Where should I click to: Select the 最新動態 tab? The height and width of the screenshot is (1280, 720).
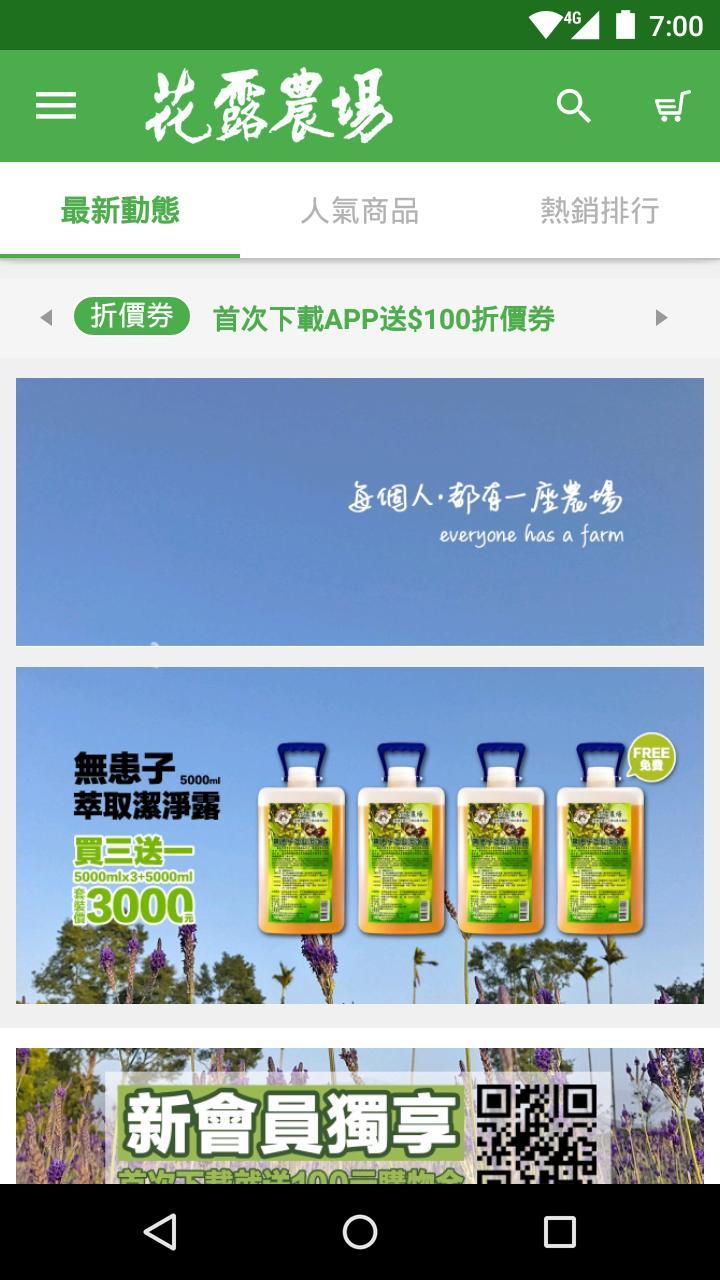point(120,211)
